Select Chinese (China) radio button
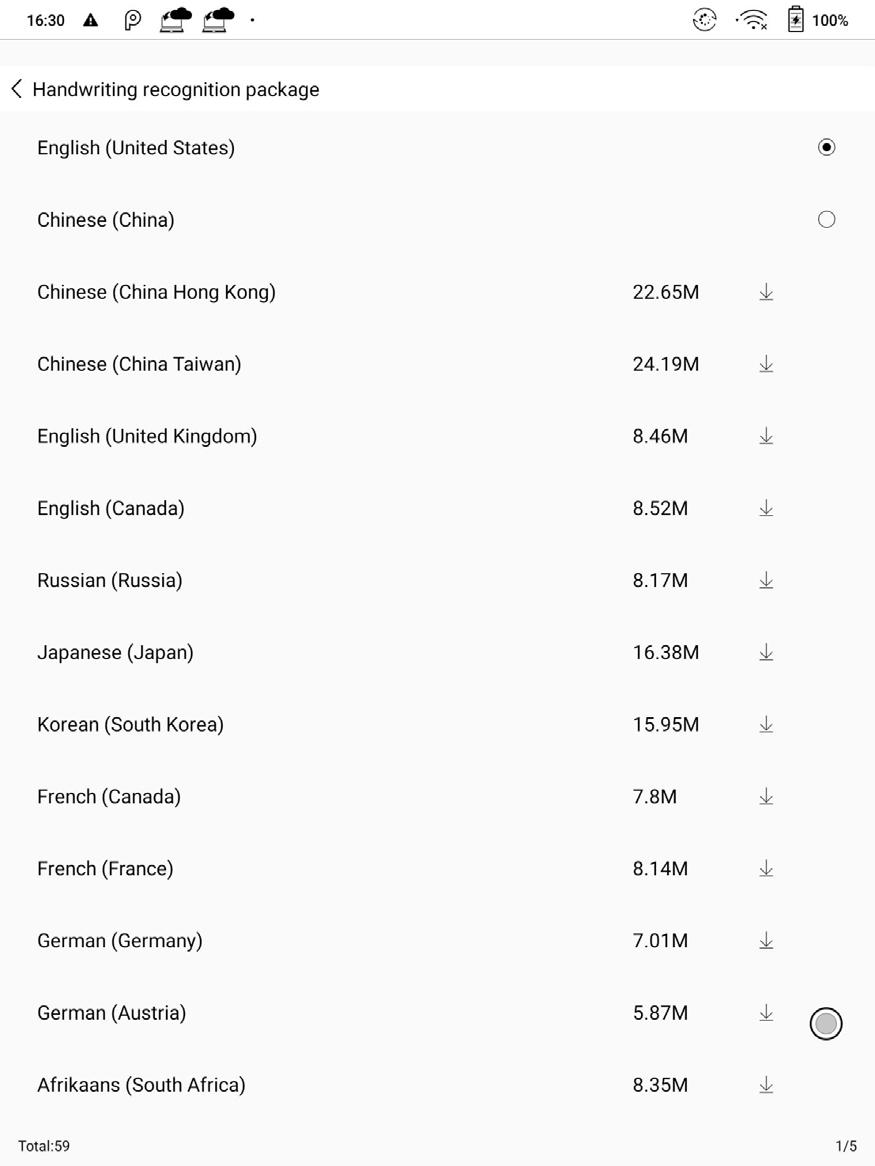Screen dimensions: 875x1166 [826, 219]
